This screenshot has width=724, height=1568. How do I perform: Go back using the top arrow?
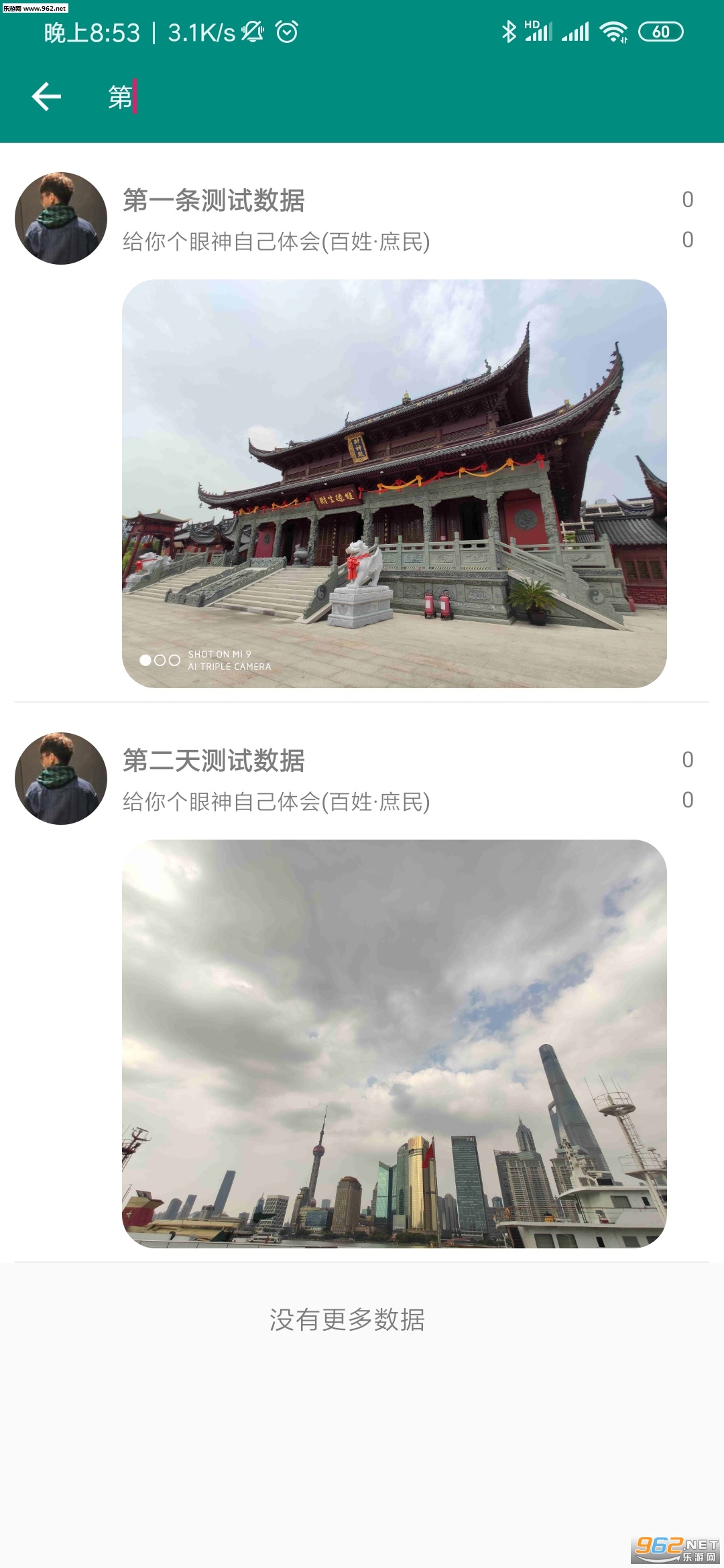click(x=46, y=97)
